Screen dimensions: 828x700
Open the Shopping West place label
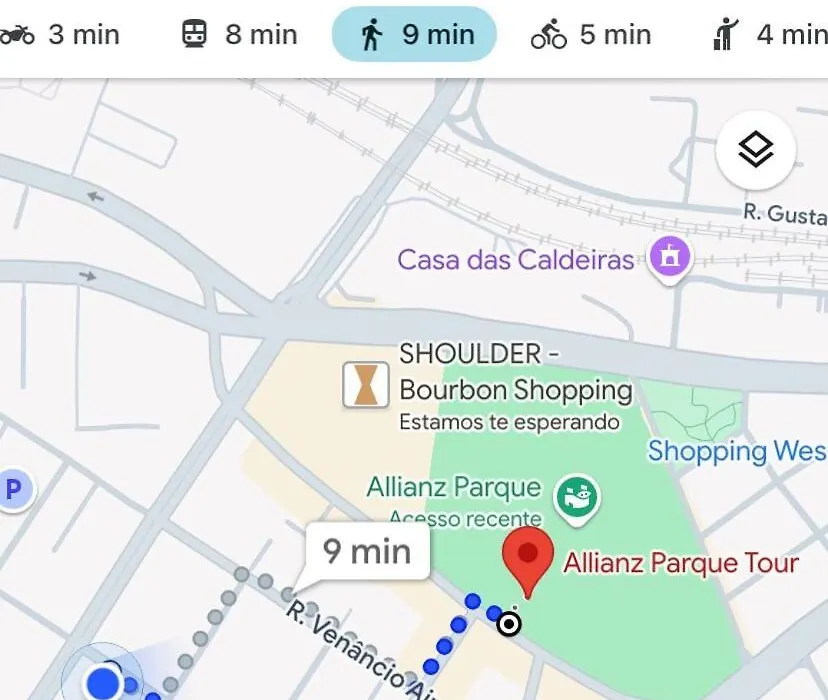click(x=736, y=451)
